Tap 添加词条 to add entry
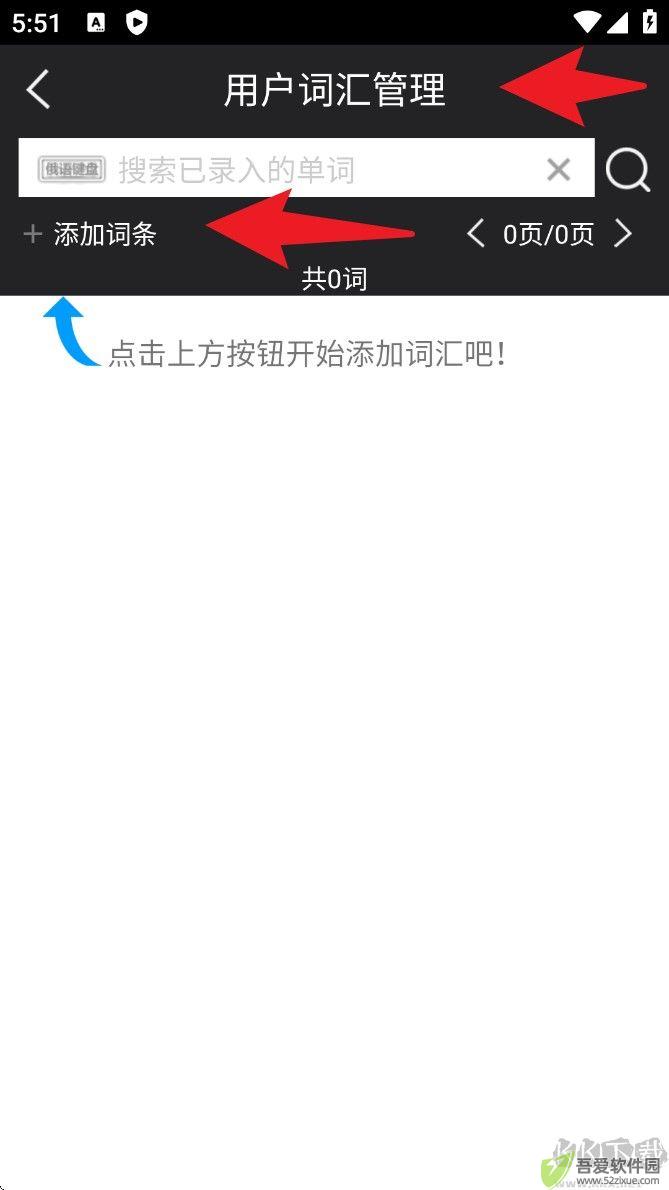 [91, 234]
